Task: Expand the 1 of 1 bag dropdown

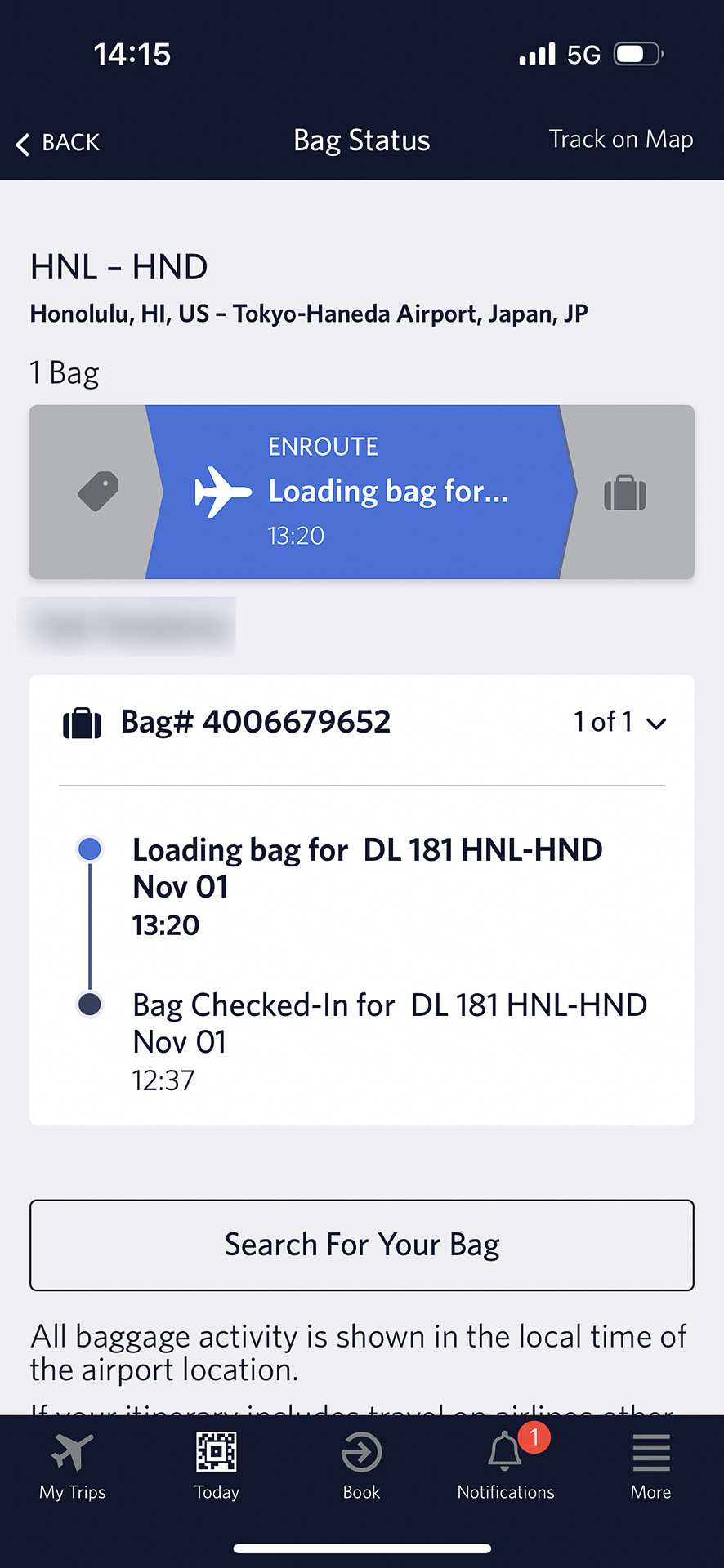Action: coord(619,722)
